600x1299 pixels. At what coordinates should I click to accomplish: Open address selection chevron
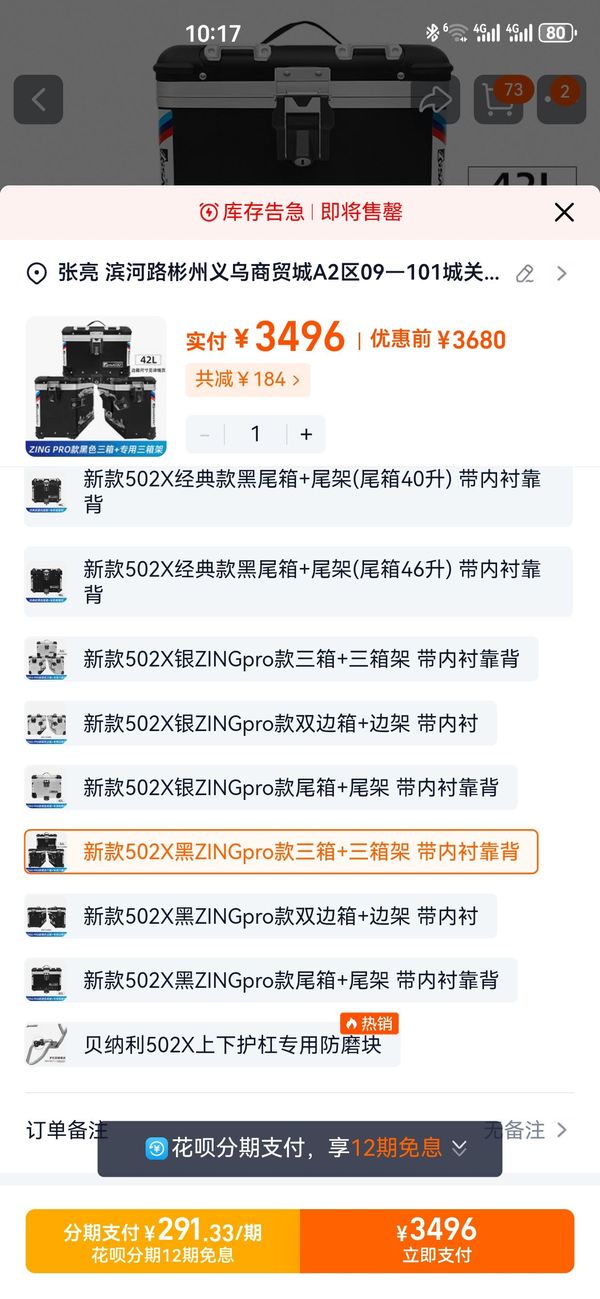click(x=562, y=273)
